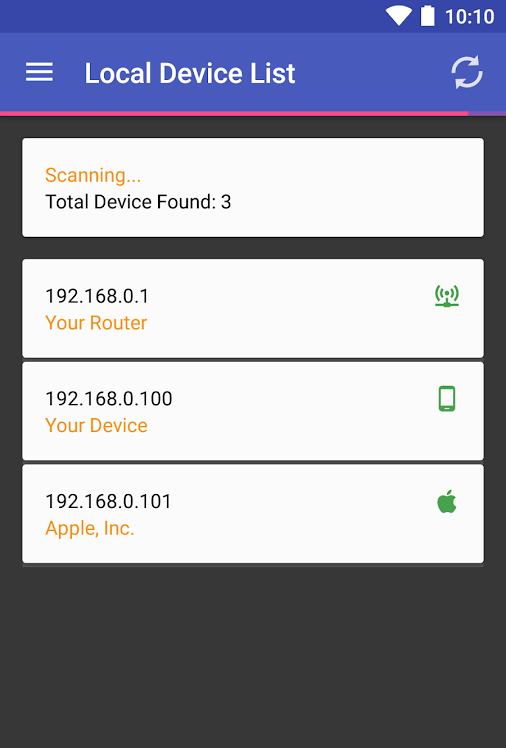Refresh the device scan
Viewport: 506px width, 748px height.
click(467, 73)
